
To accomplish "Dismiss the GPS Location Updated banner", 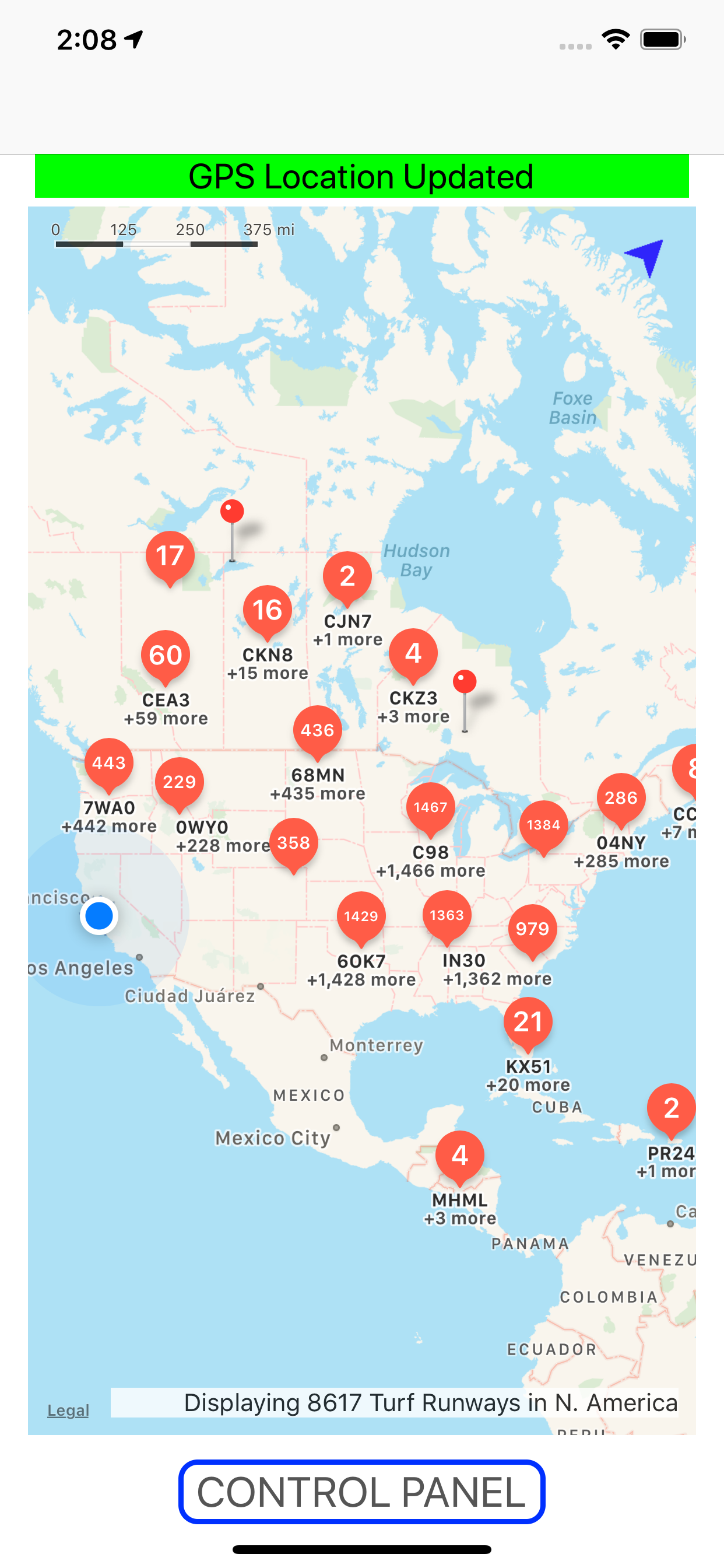I will coord(362,177).
